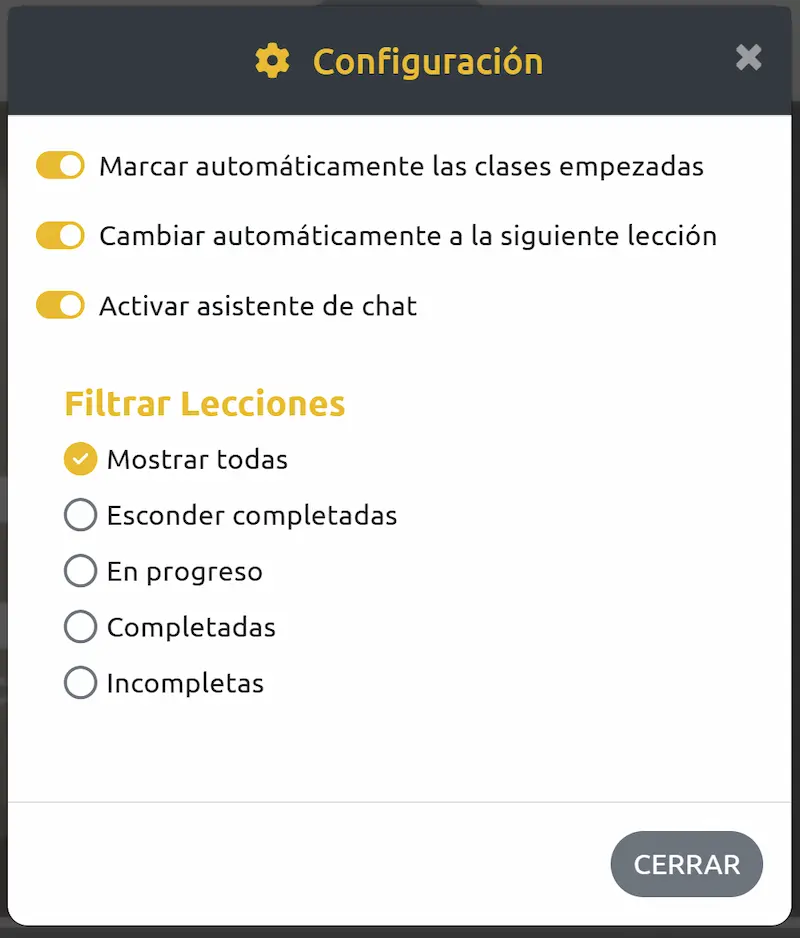Turn off Activar asistente de chat

tap(60, 306)
